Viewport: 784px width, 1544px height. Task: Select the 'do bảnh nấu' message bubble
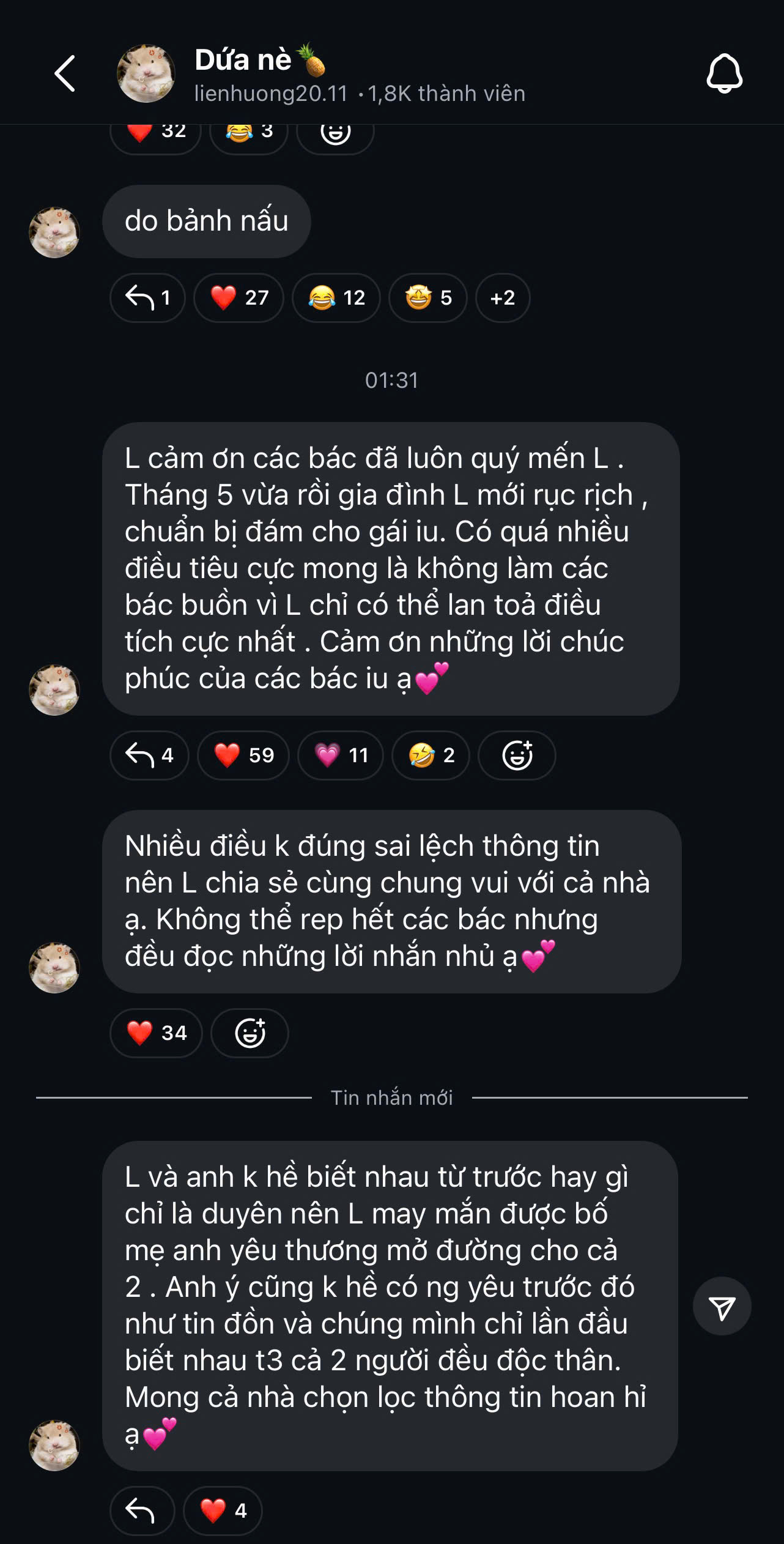tap(208, 221)
